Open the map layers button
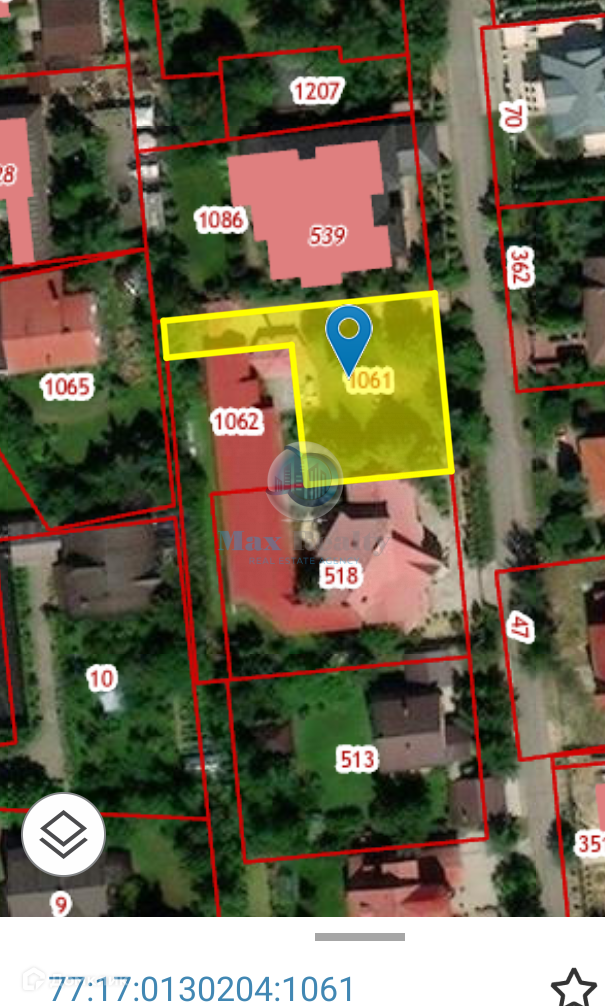This screenshot has height=1006, width=605. tap(63, 835)
